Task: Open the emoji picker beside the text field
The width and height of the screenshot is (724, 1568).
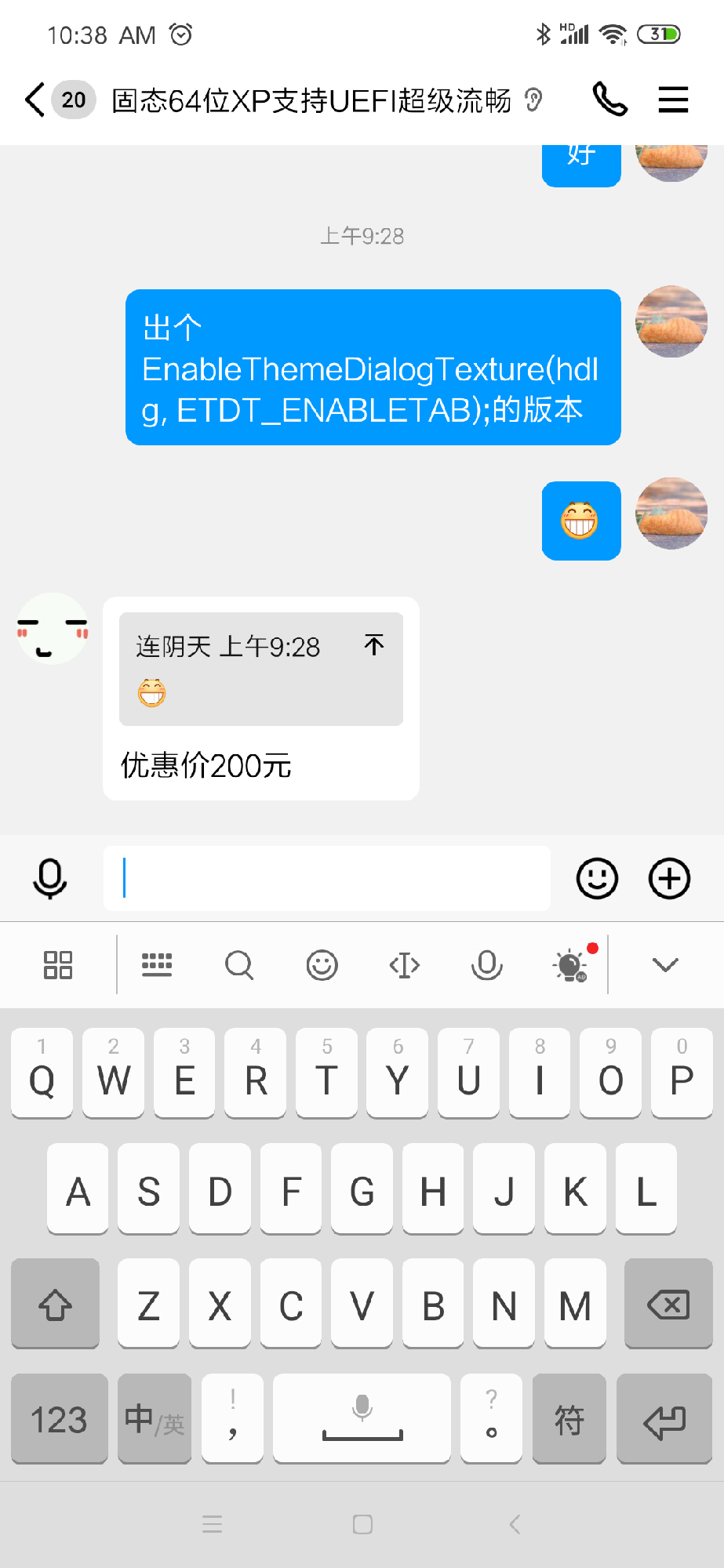Action: coord(597,878)
